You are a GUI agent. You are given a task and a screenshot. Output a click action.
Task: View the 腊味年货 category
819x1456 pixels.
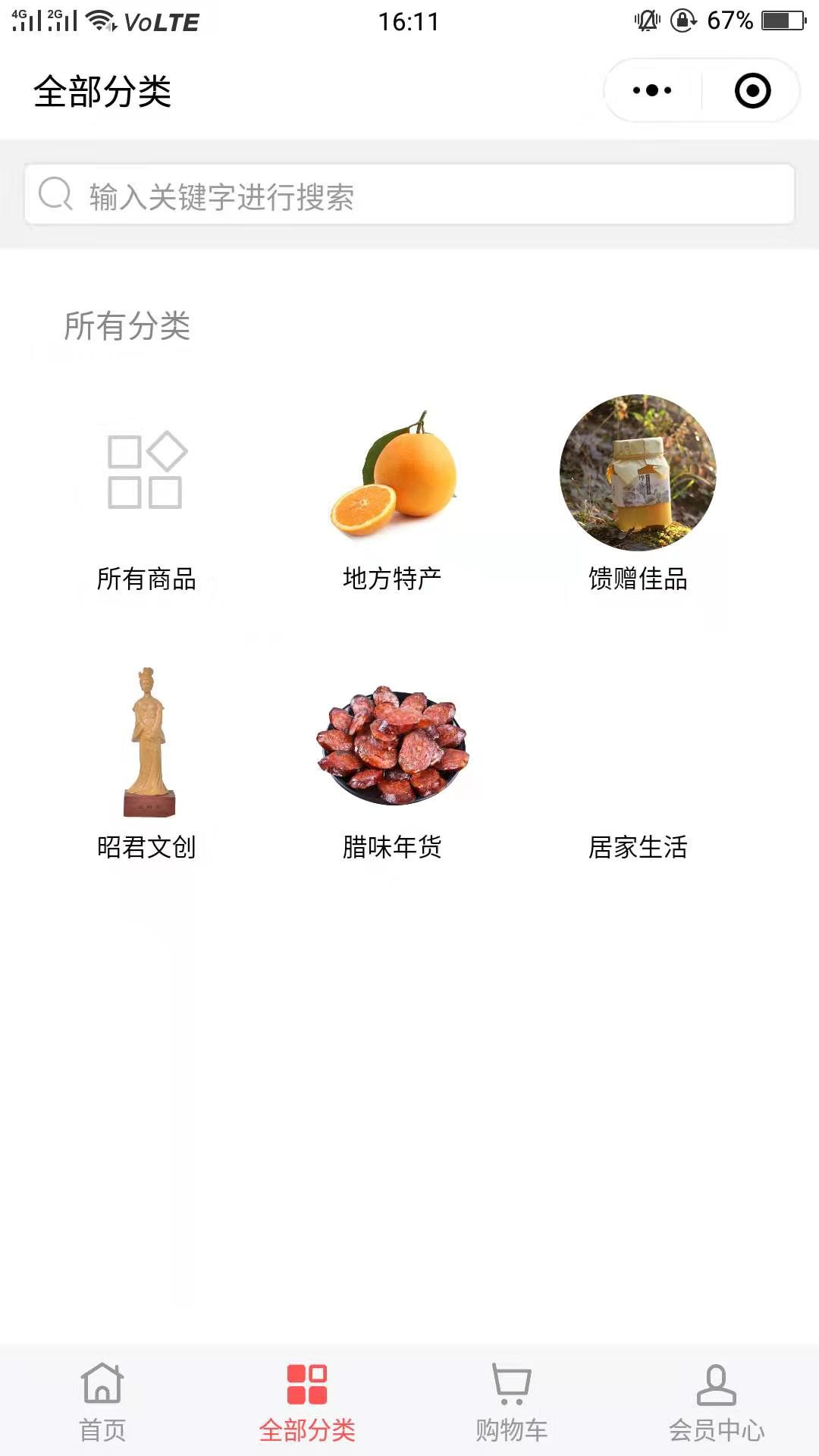tap(392, 762)
